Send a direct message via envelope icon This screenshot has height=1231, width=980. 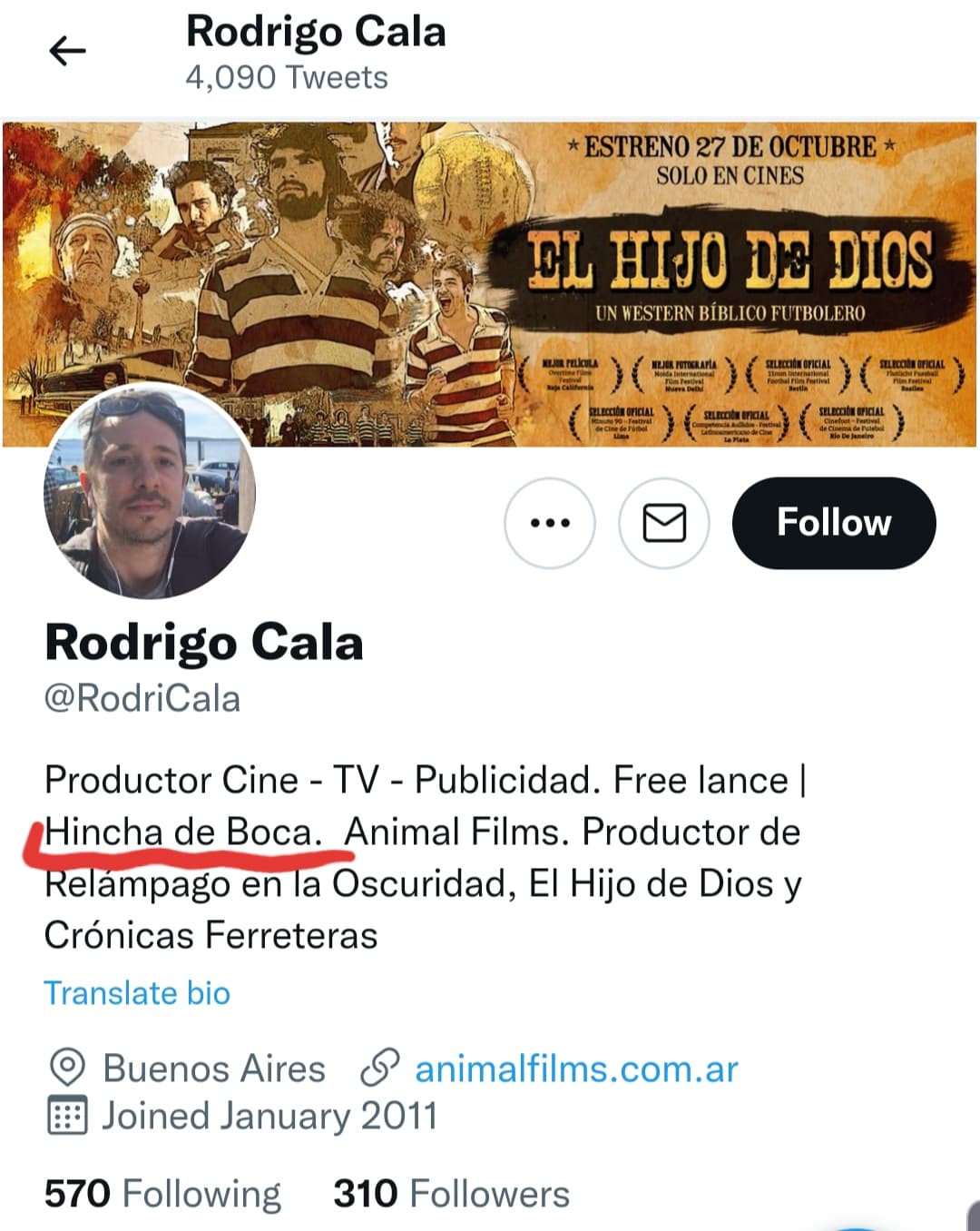click(x=664, y=523)
